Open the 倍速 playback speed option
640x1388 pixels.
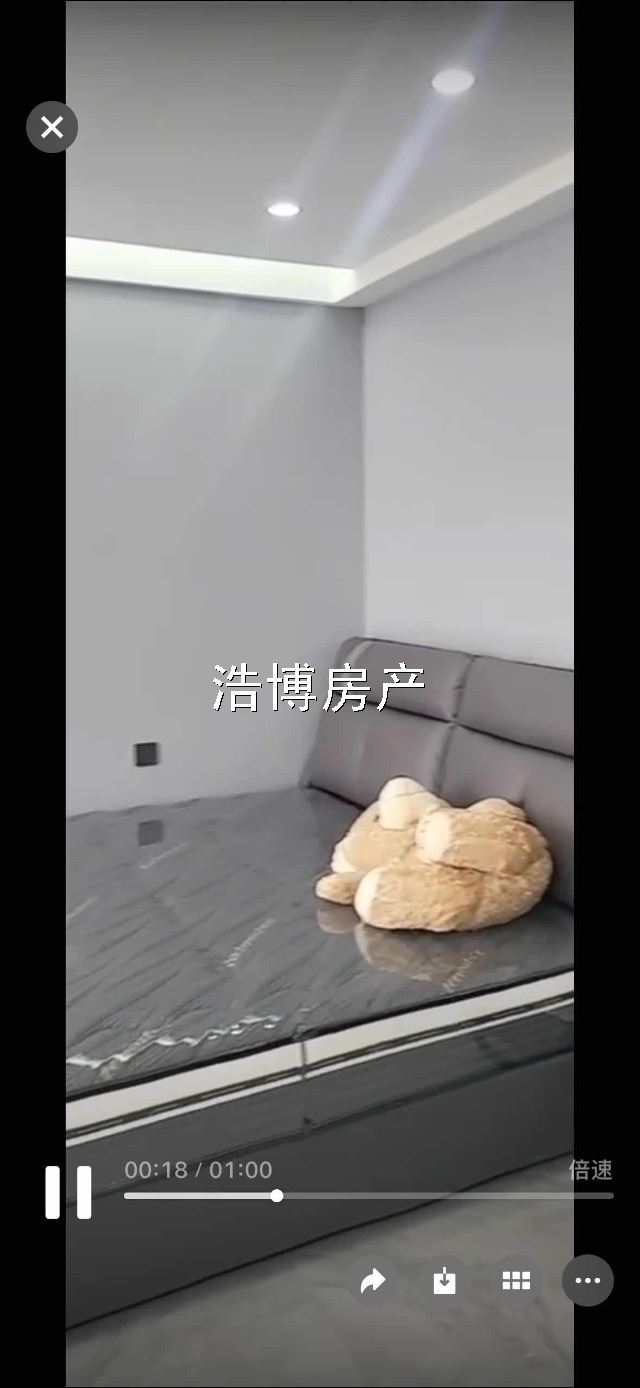coord(590,1169)
